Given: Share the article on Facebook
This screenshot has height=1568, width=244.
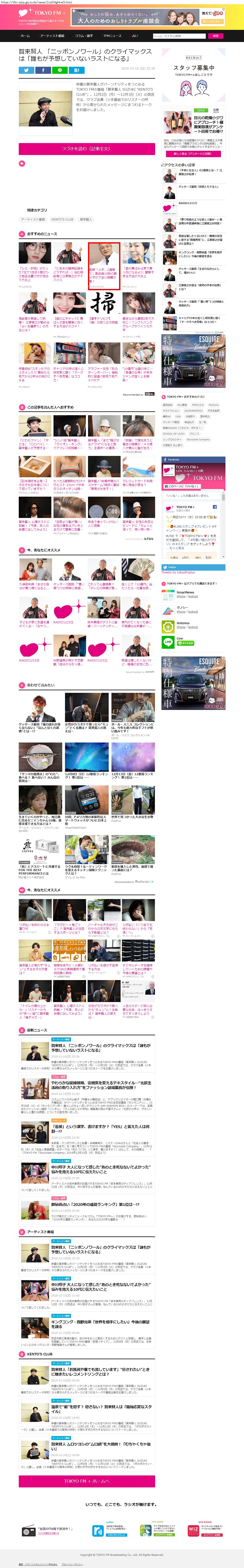Looking at the screenshot, I should pos(43,70).
